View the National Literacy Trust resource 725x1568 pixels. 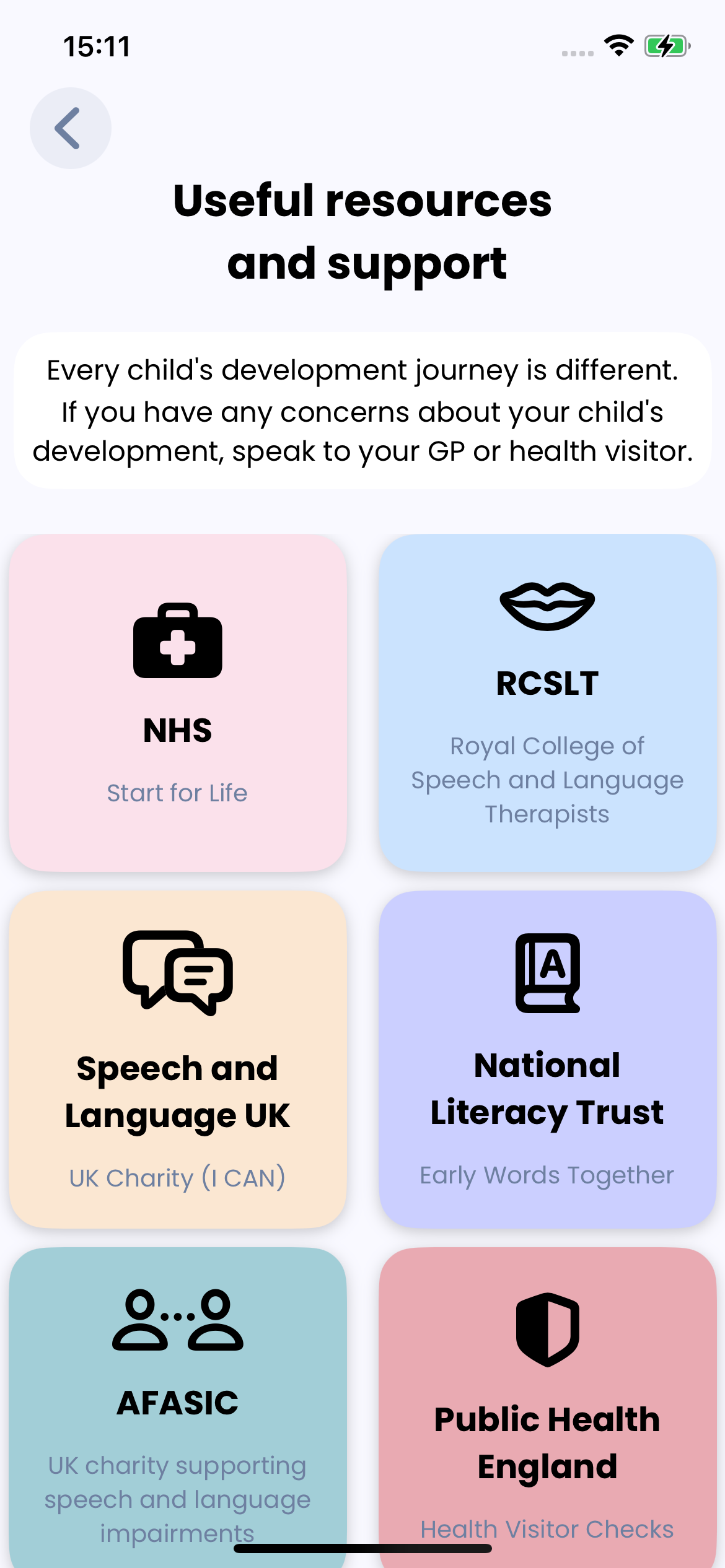click(x=548, y=1060)
